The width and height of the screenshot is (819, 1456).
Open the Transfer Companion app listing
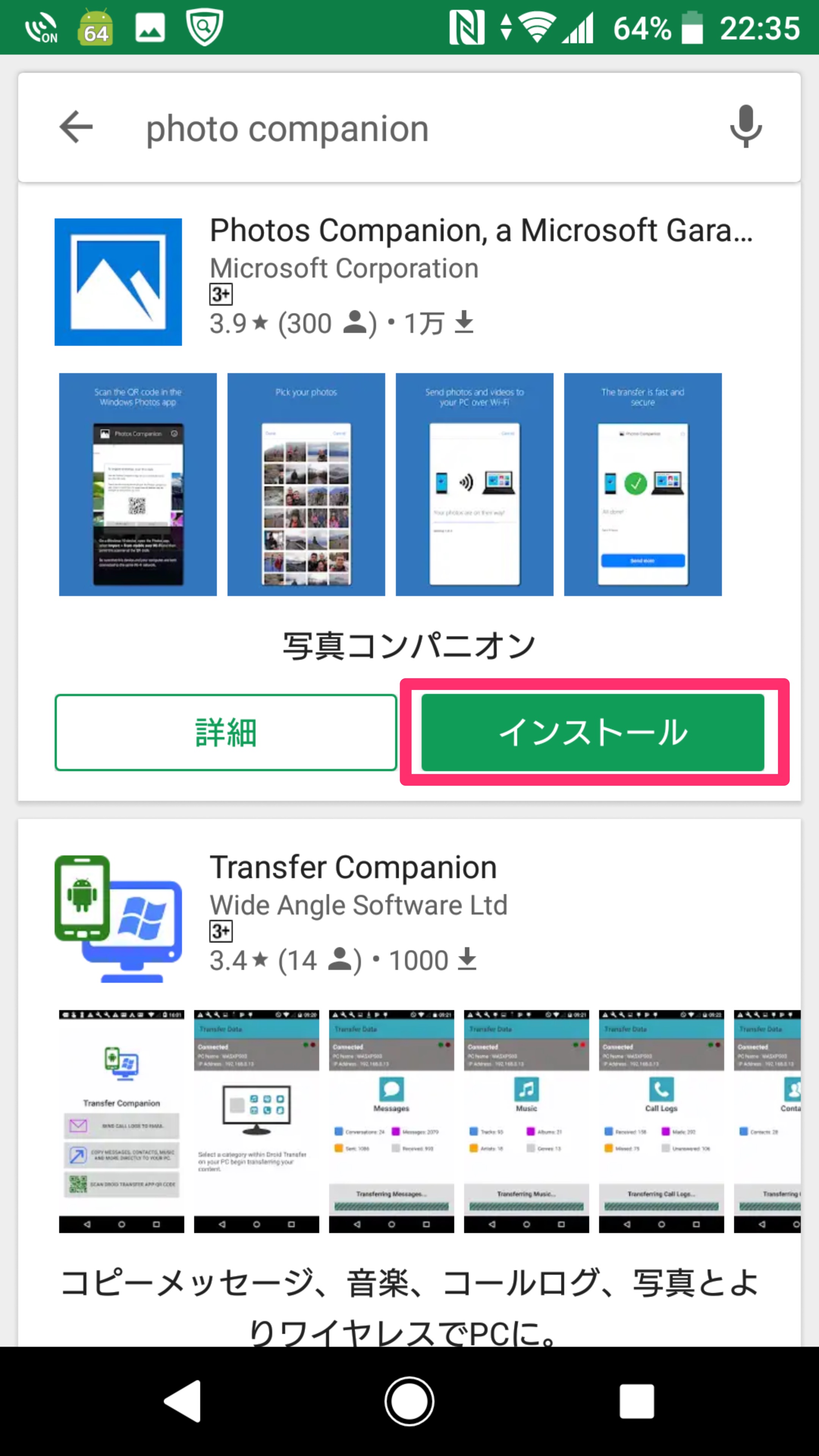(x=353, y=868)
